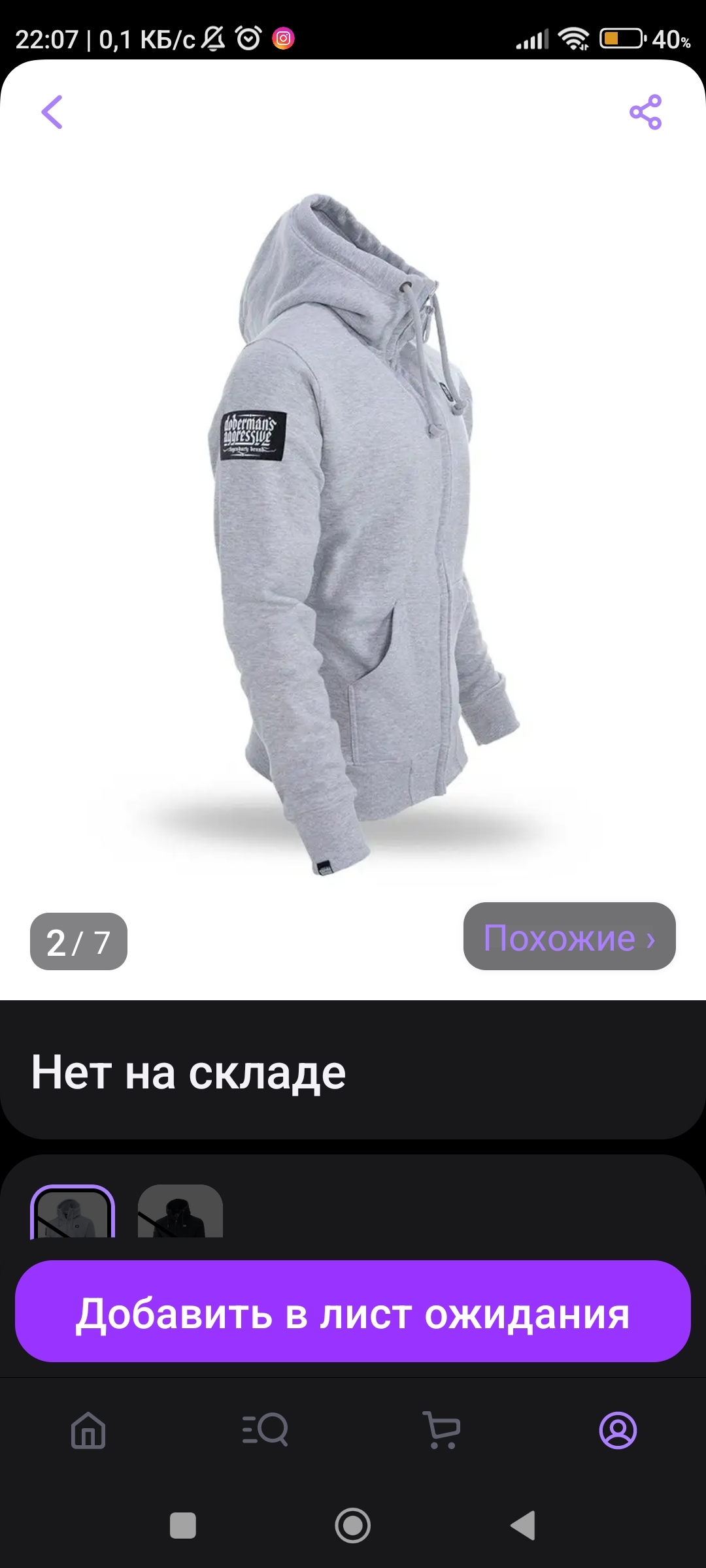Screen dimensions: 706x1568
Task: Select the grey hoodie color variant
Action: point(73,1213)
